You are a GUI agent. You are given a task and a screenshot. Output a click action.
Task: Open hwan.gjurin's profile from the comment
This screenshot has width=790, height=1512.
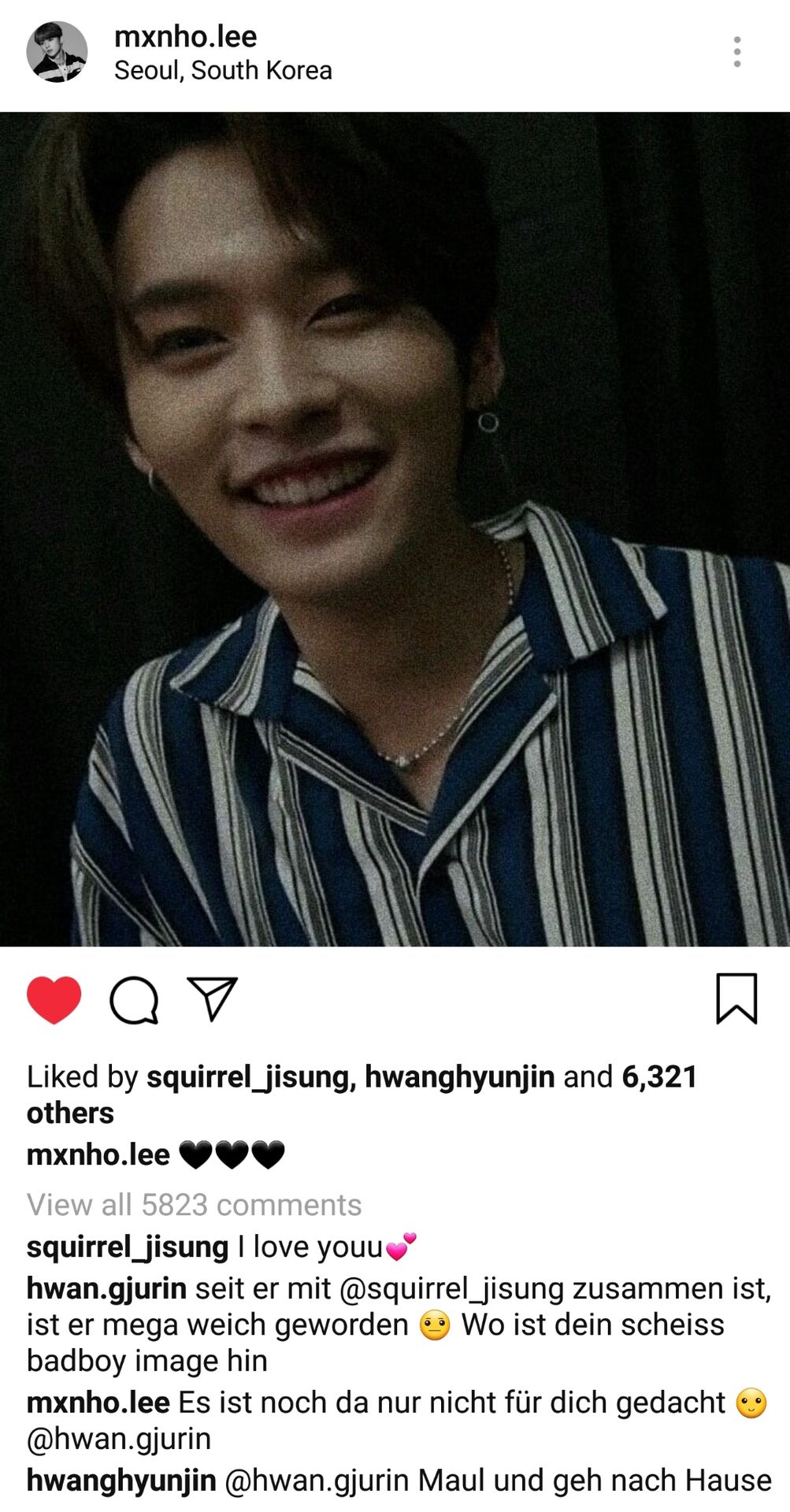[106, 1288]
